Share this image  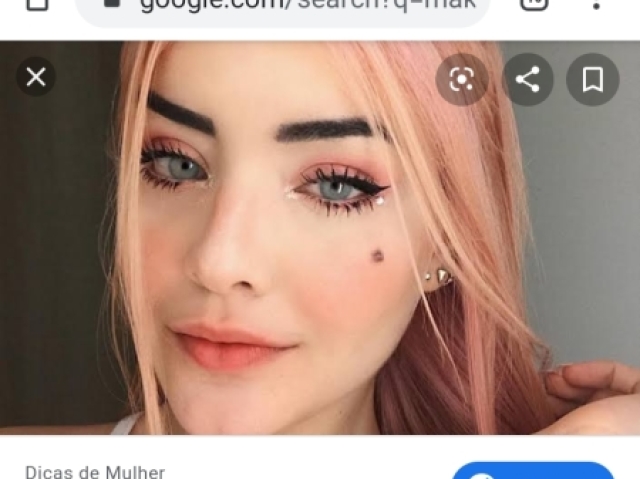527,80
